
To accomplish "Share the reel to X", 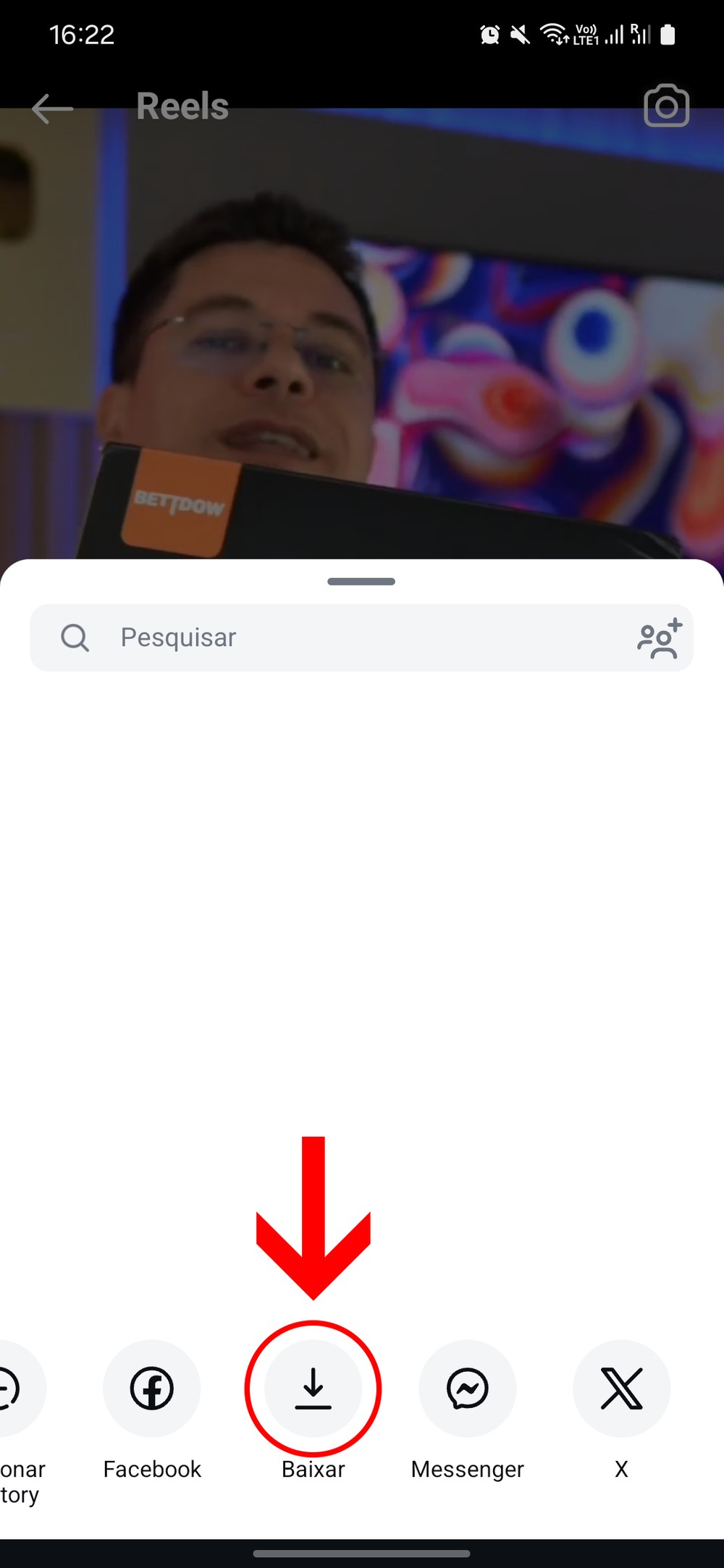I will pos(621,1389).
